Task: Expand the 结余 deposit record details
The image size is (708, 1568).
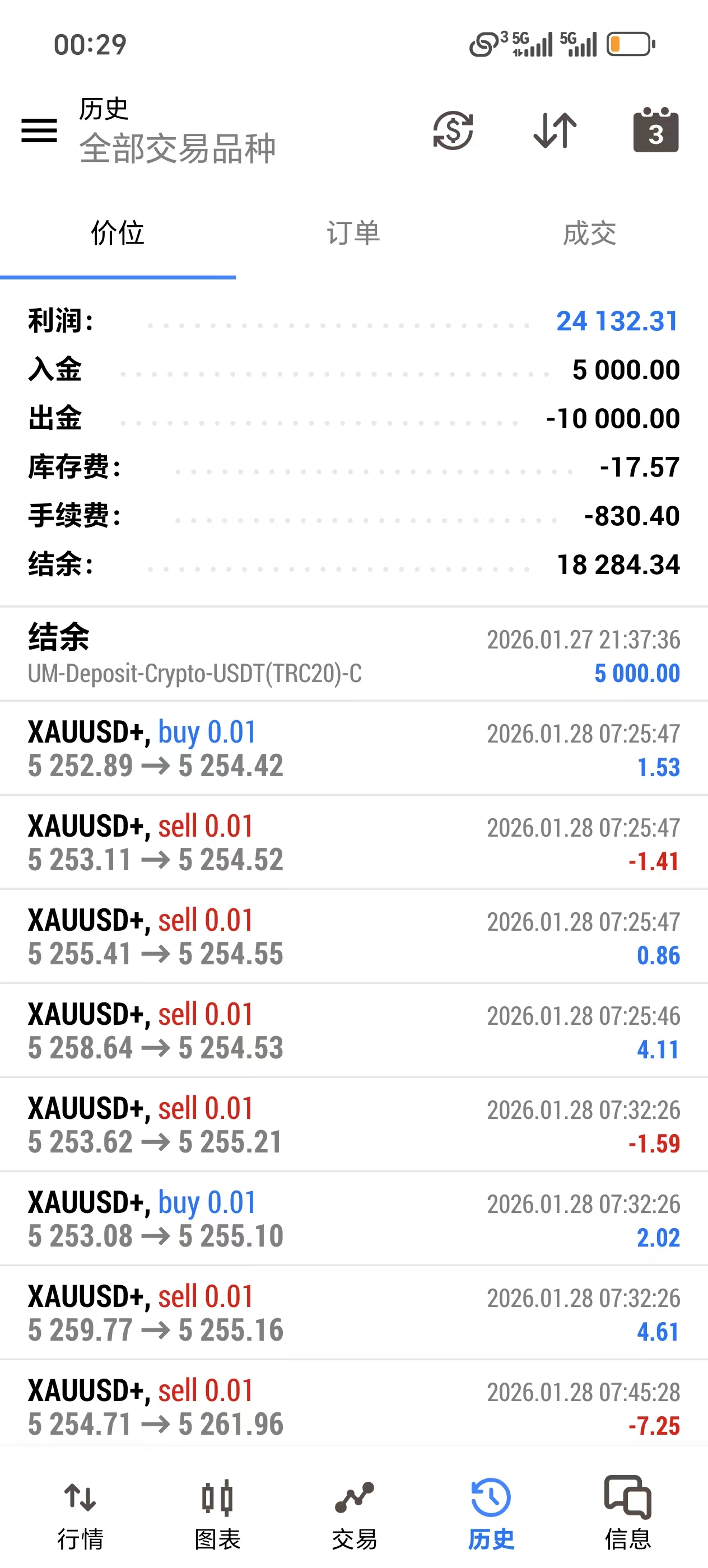Action: tap(353, 654)
